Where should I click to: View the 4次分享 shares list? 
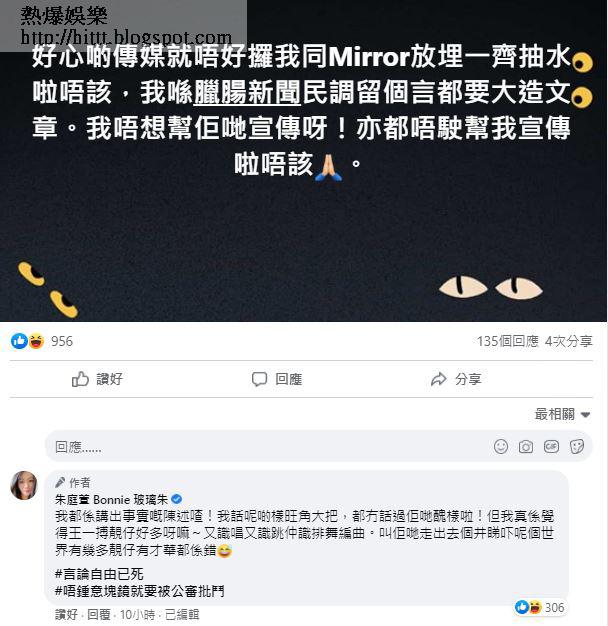(568, 341)
